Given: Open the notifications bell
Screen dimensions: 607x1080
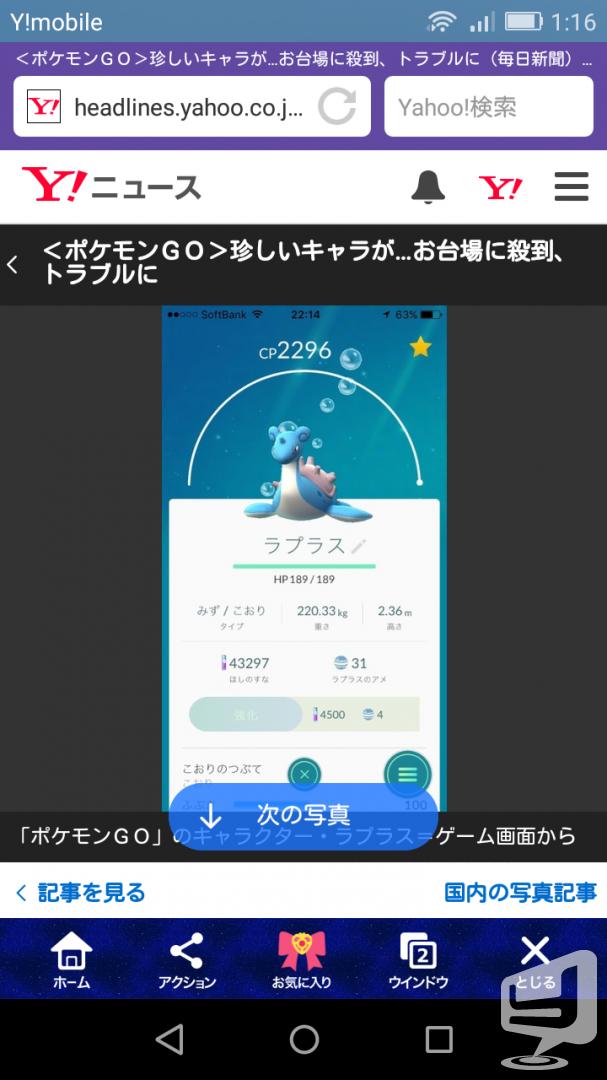Looking at the screenshot, I should pyautogui.click(x=428, y=187).
